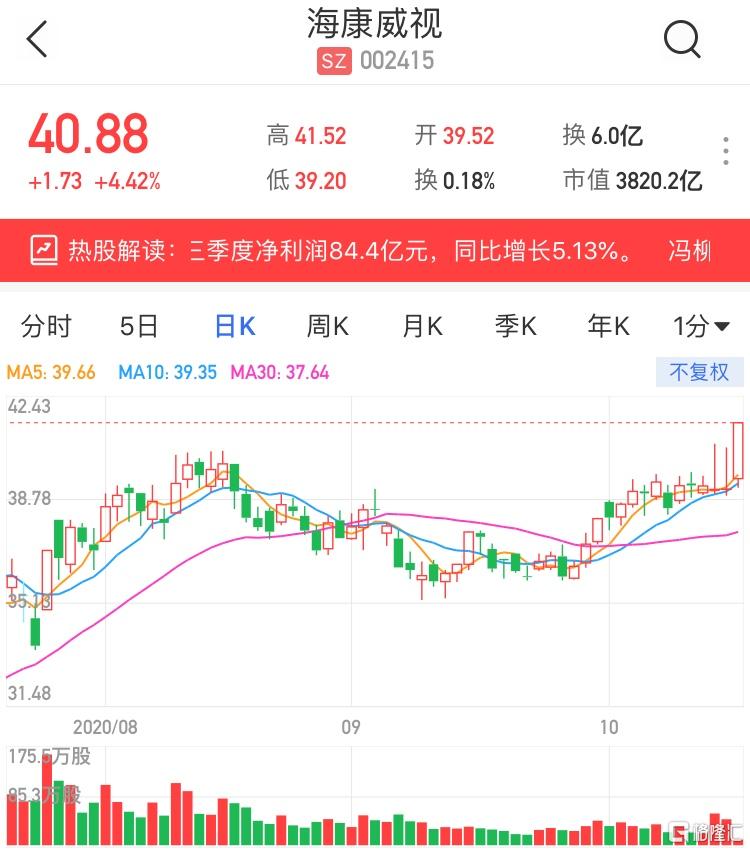Switch to the 季K chart tab
This screenshot has height=850, width=750.
(516, 326)
